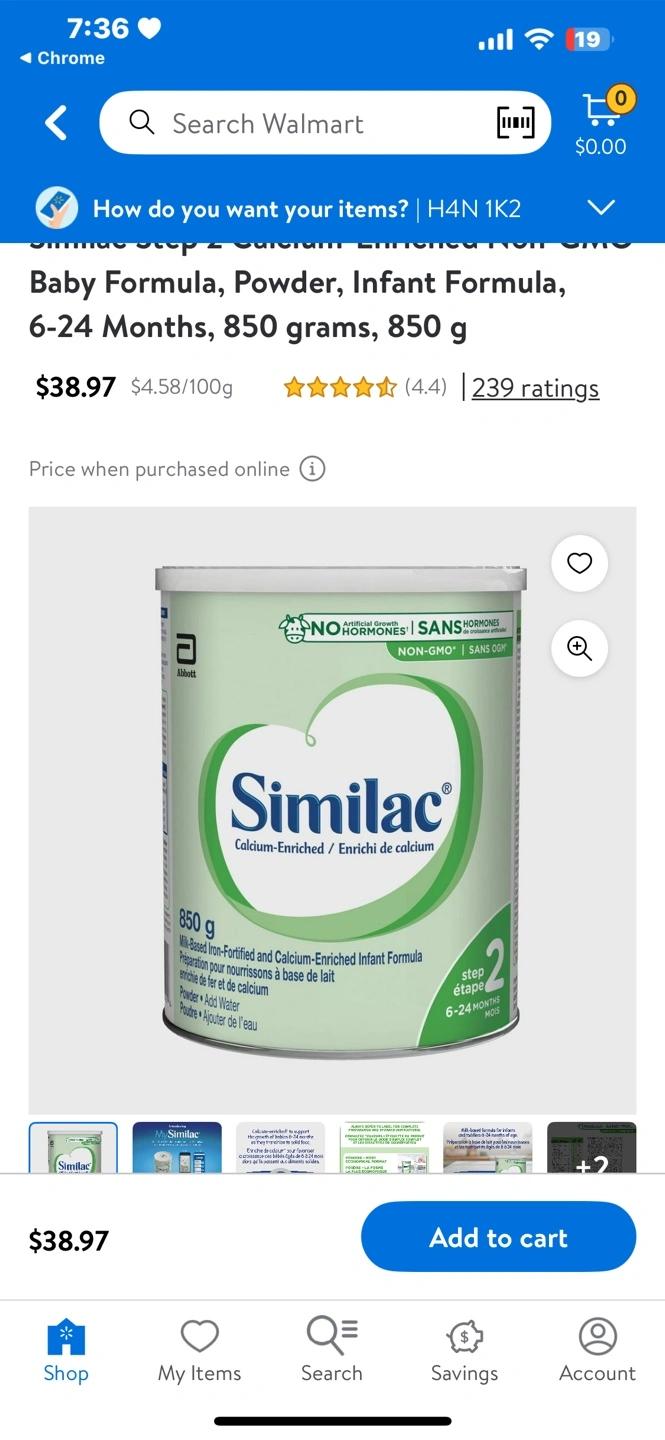Open the Shop tab
This screenshot has height=1440, width=665.
(66, 1350)
